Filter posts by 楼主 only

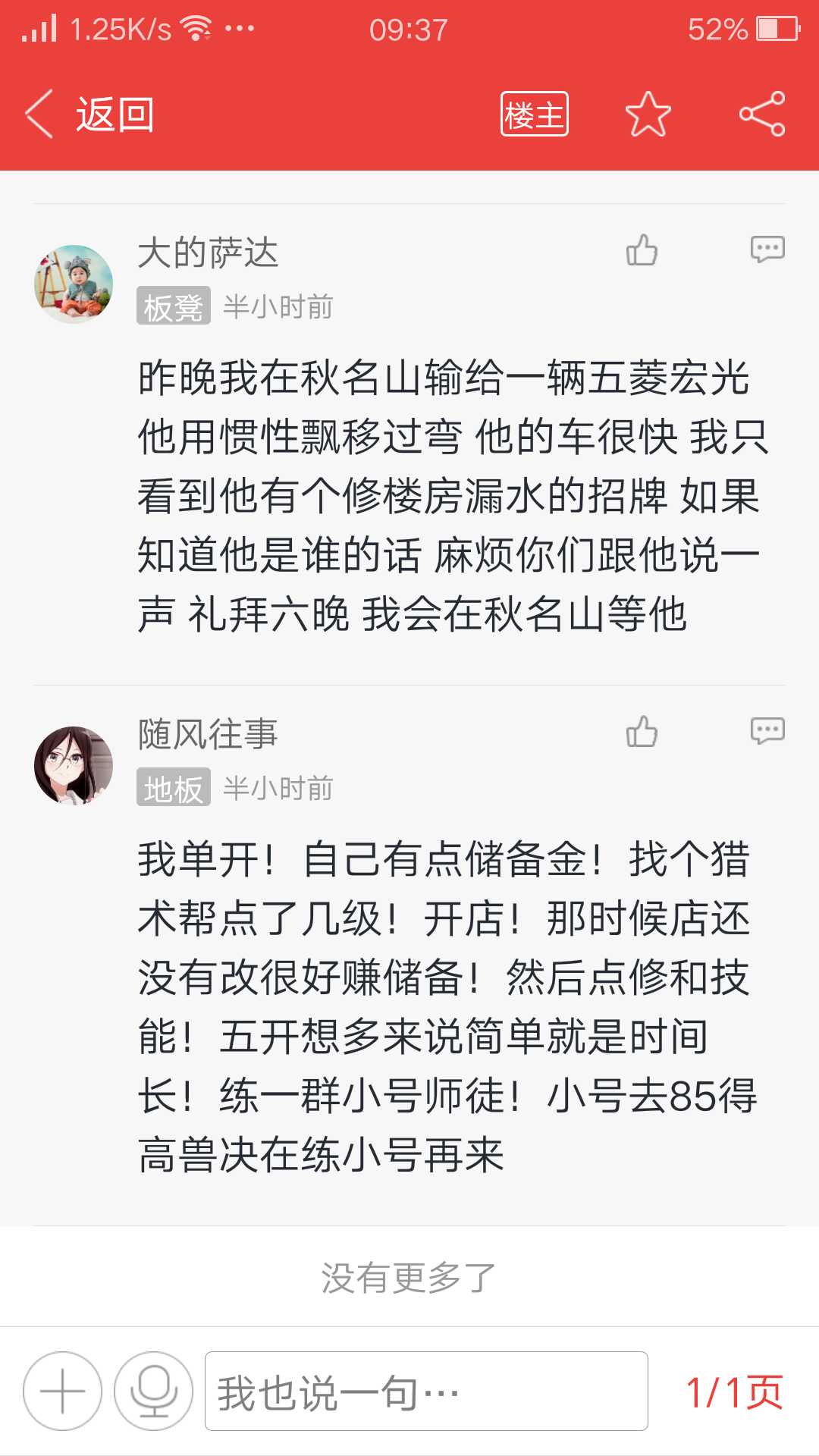534,115
